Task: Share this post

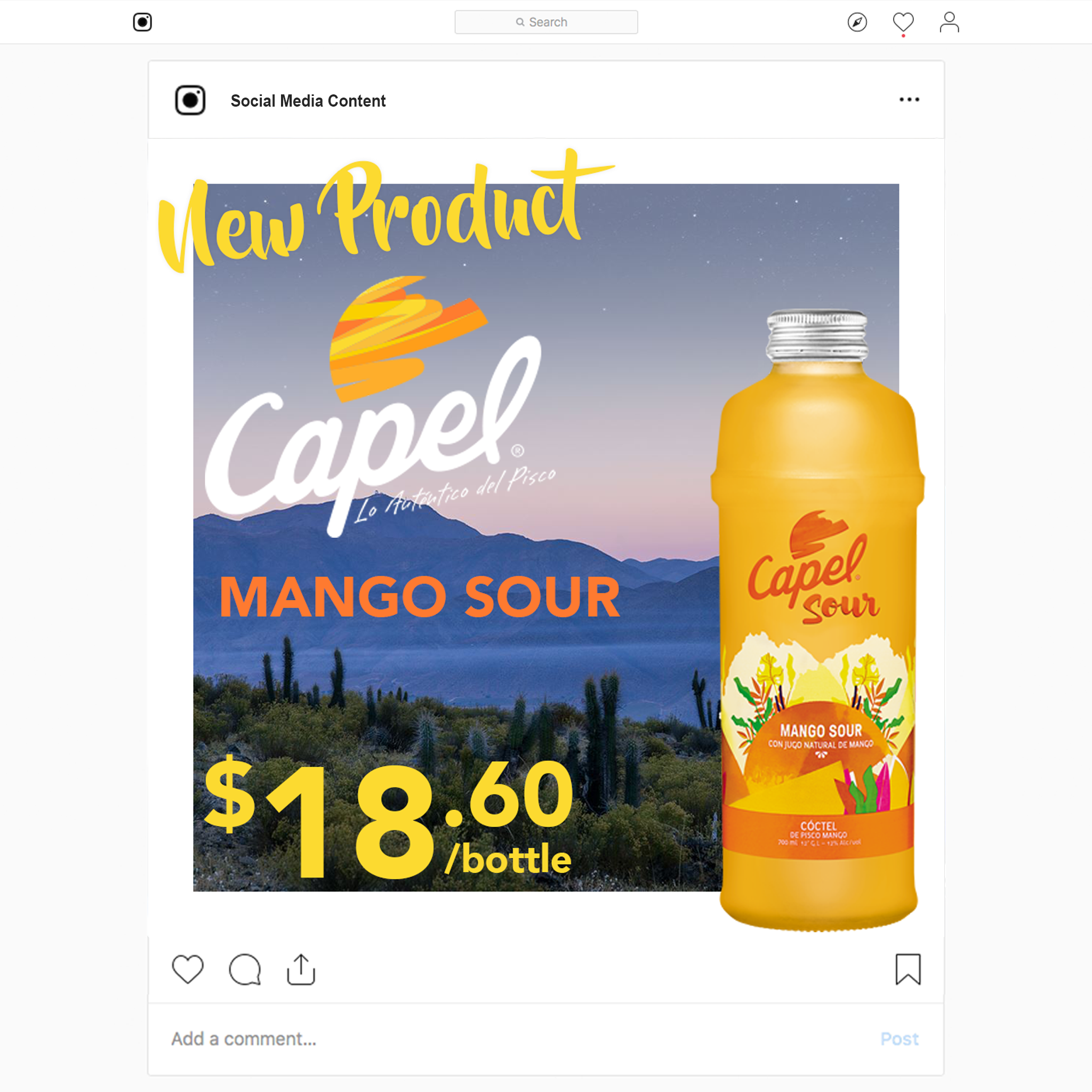Action: (x=301, y=969)
